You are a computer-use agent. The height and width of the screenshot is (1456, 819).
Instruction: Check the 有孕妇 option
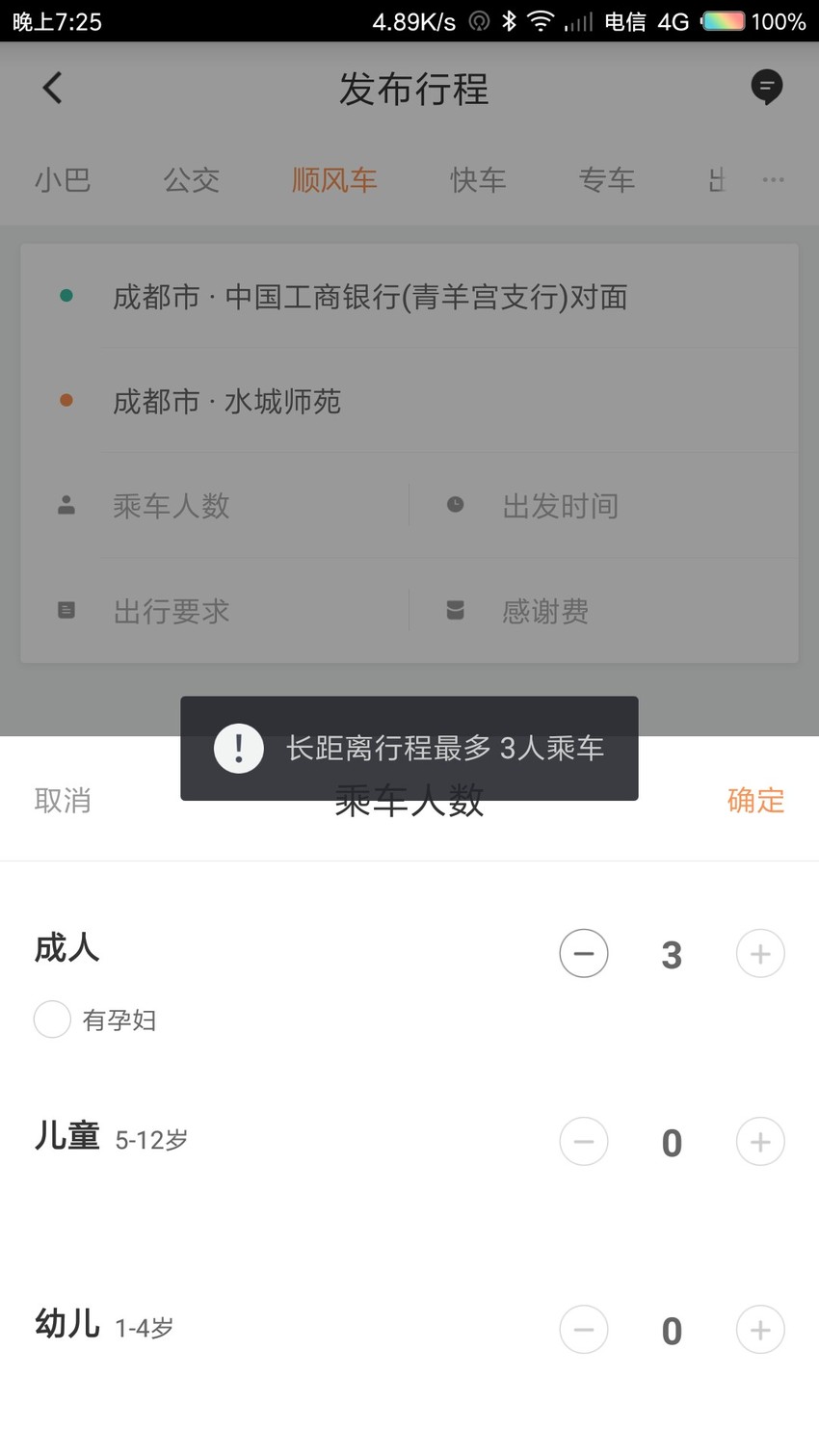tap(52, 1019)
